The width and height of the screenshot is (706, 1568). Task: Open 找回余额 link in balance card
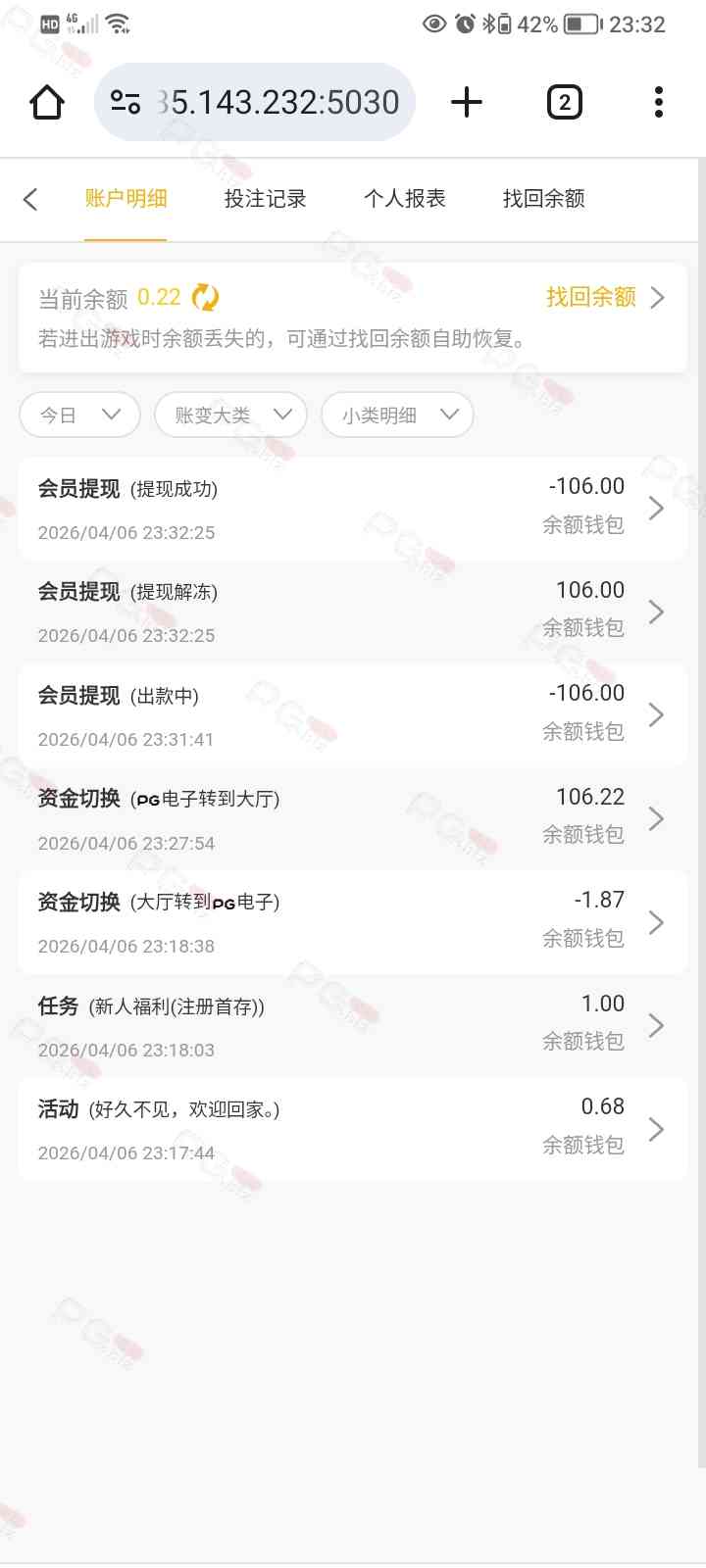click(x=604, y=297)
